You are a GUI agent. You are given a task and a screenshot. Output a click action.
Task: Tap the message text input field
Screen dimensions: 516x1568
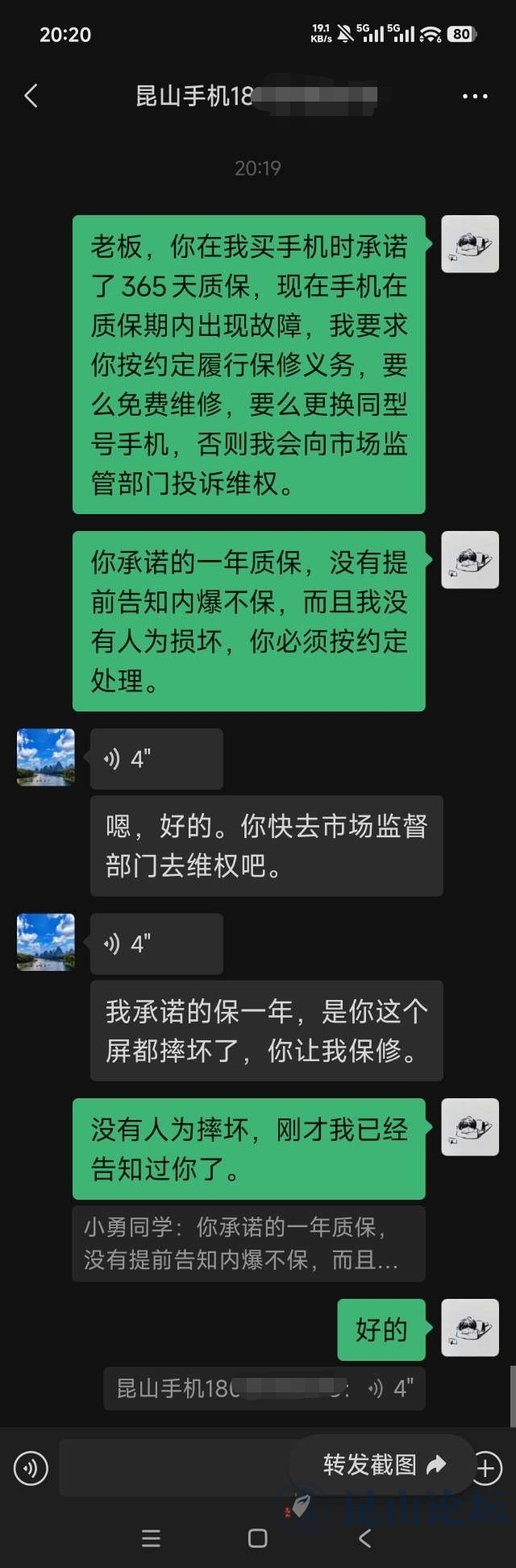173,1468
